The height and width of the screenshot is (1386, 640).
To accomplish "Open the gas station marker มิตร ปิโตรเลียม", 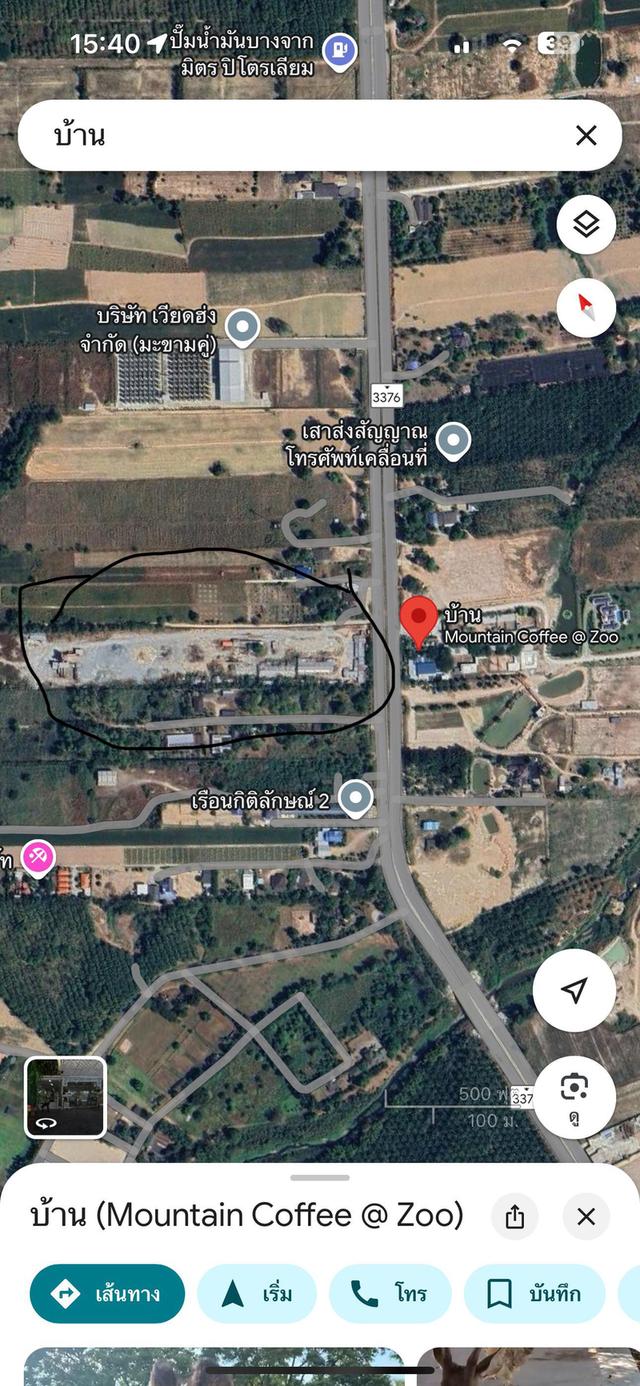I will point(340,47).
